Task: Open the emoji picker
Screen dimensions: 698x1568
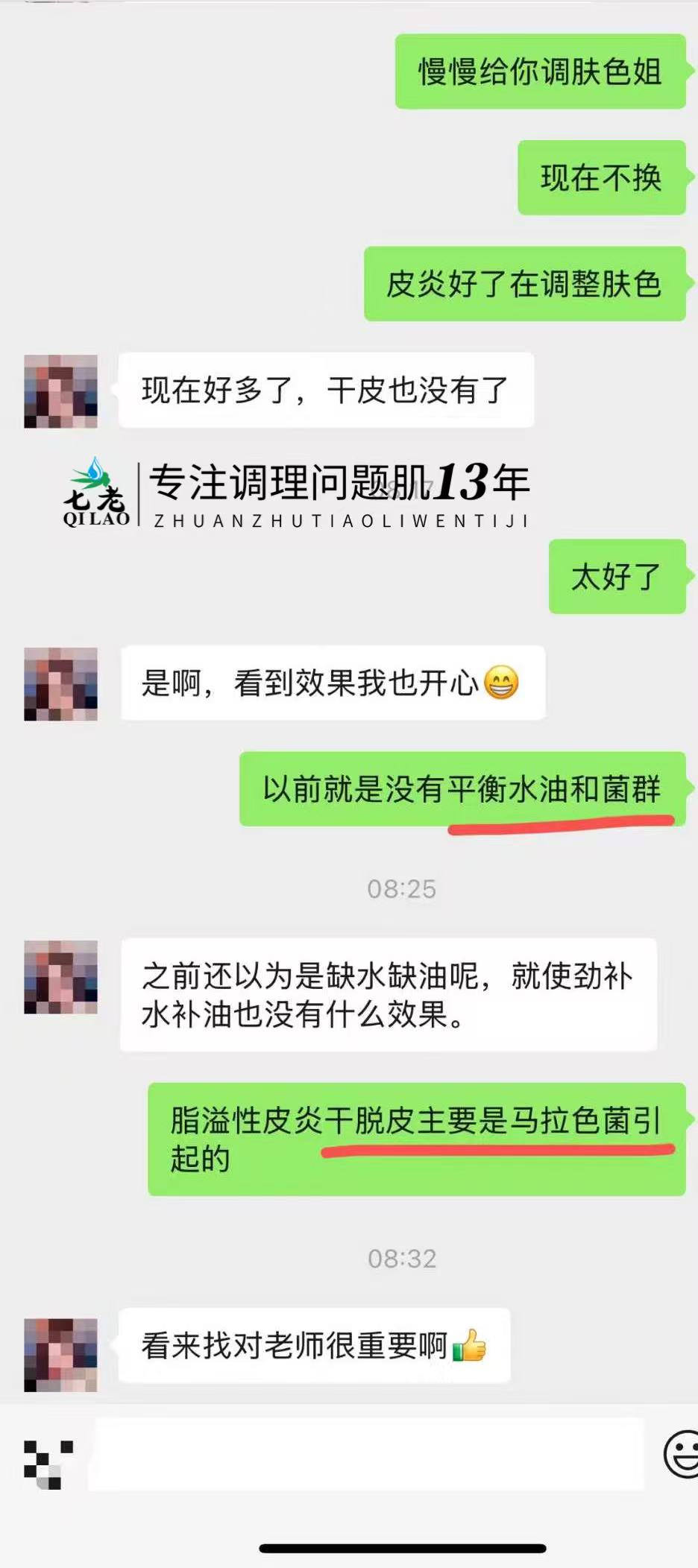Action: pos(682,1453)
